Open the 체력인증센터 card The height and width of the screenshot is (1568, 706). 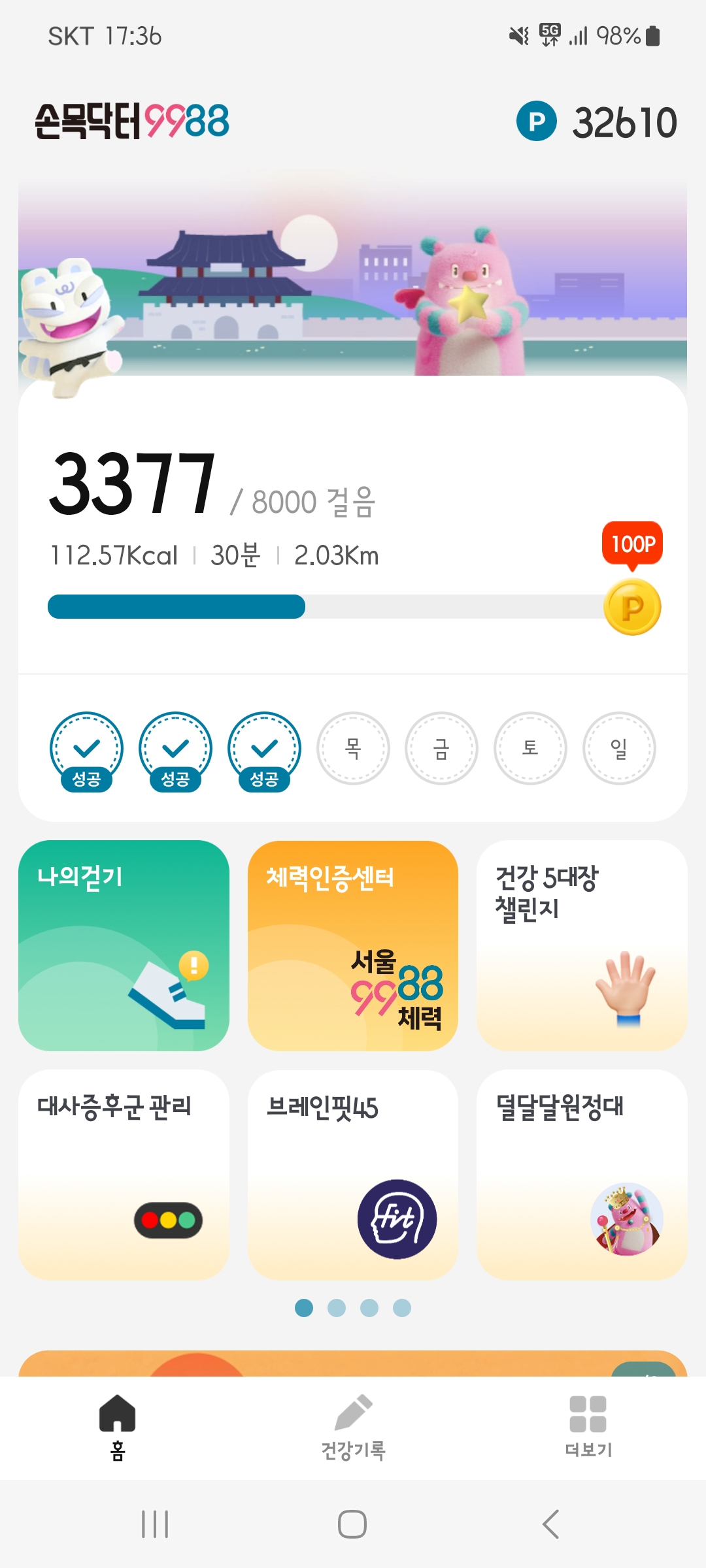[353, 945]
